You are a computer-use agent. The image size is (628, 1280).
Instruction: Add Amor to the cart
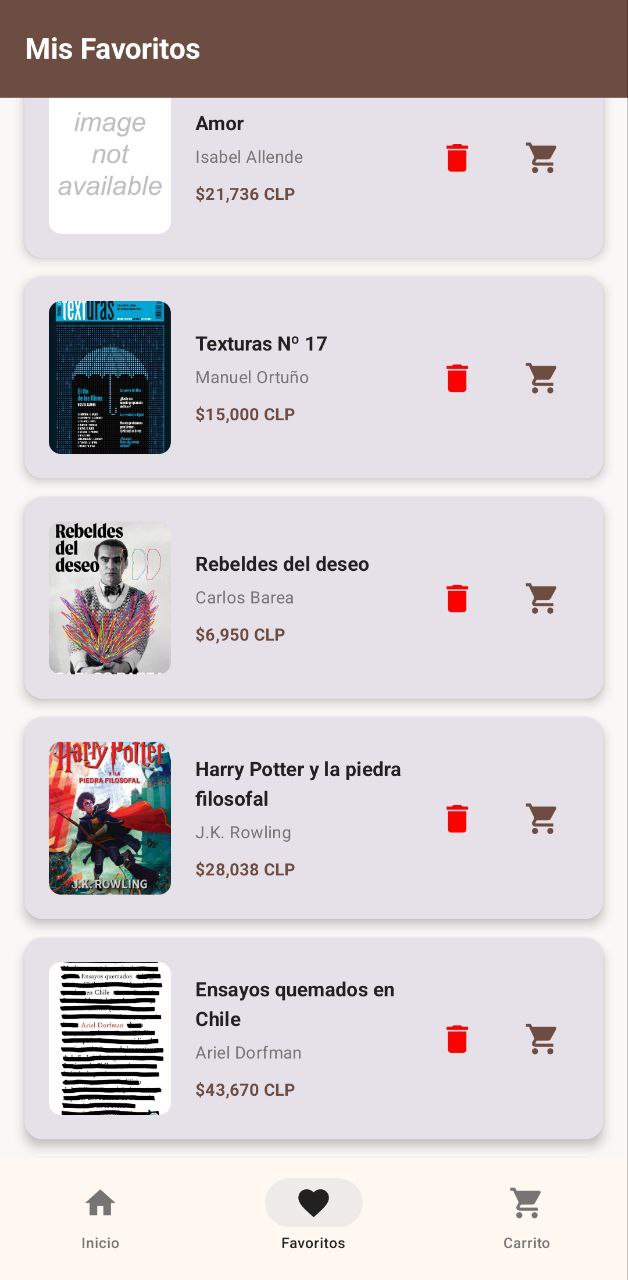[x=541, y=158]
